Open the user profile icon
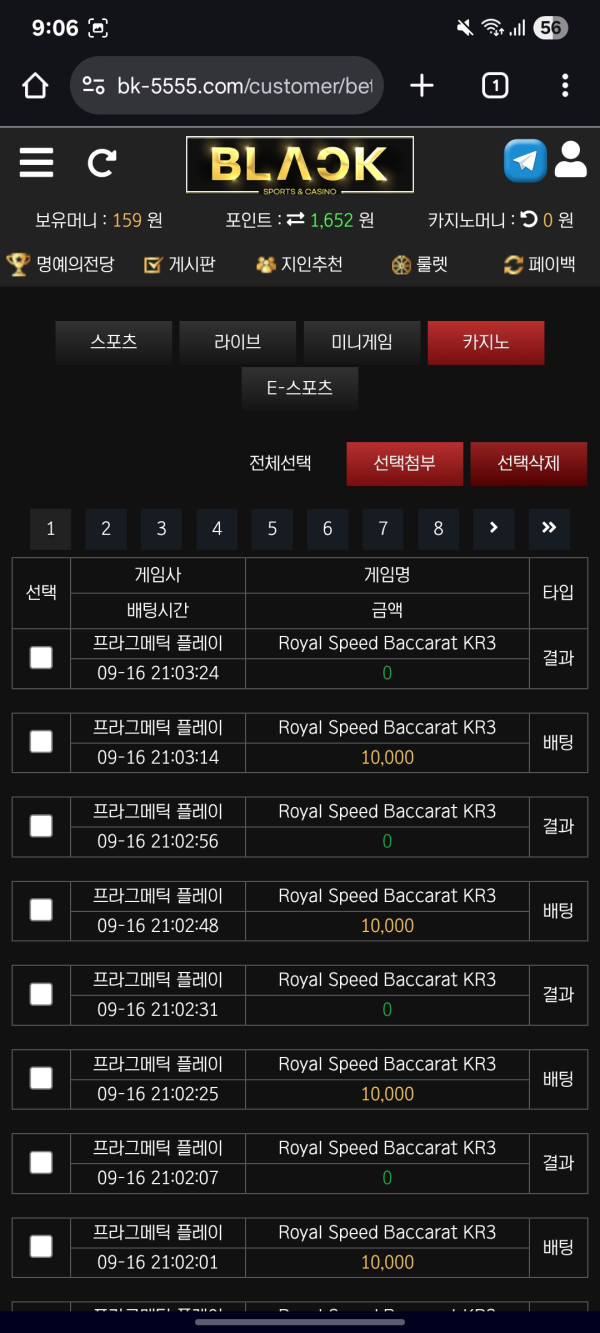This screenshot has height=1333, width=600. pyautogui.click(x=570, y=160)
